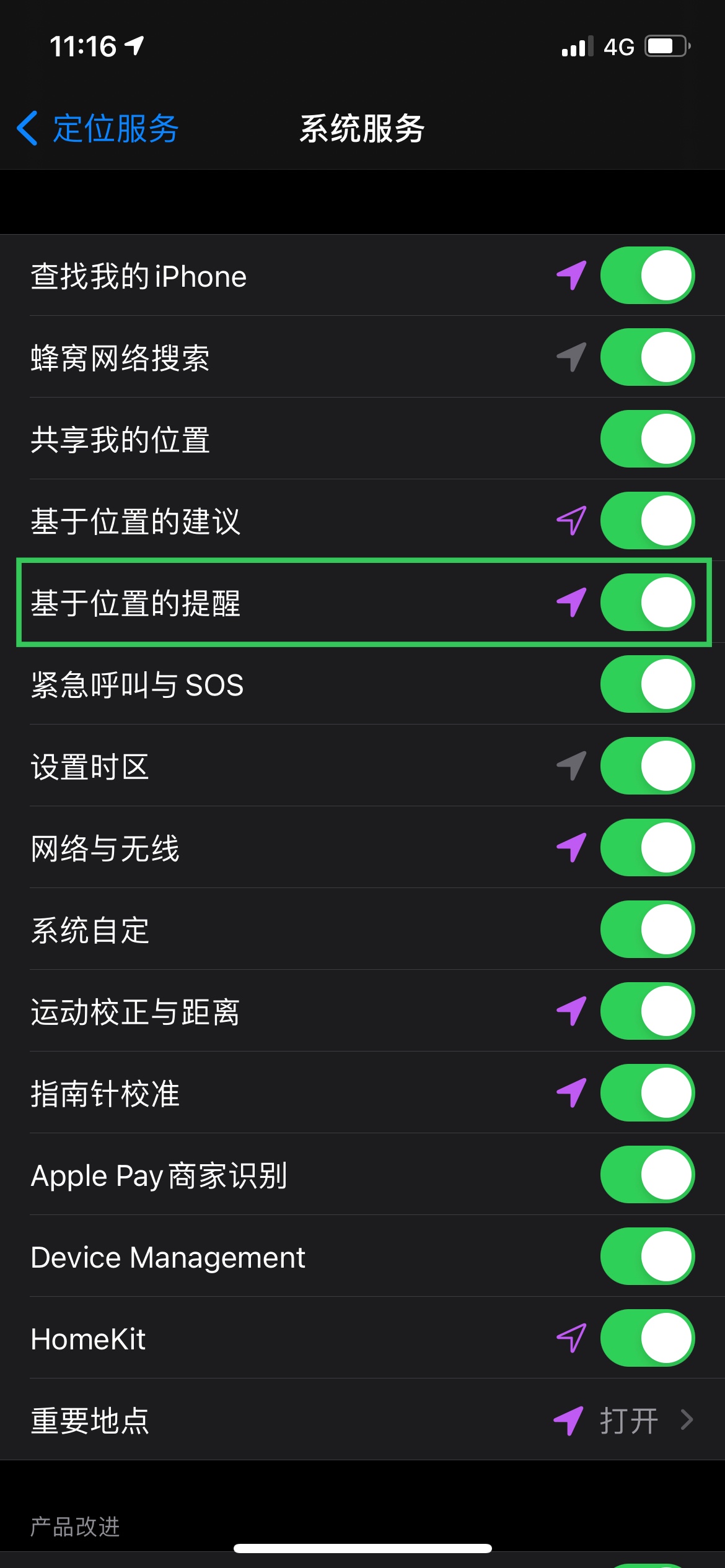Turn off Device Management switch
Screen dimensions: 725x1568
(647, 1257)
